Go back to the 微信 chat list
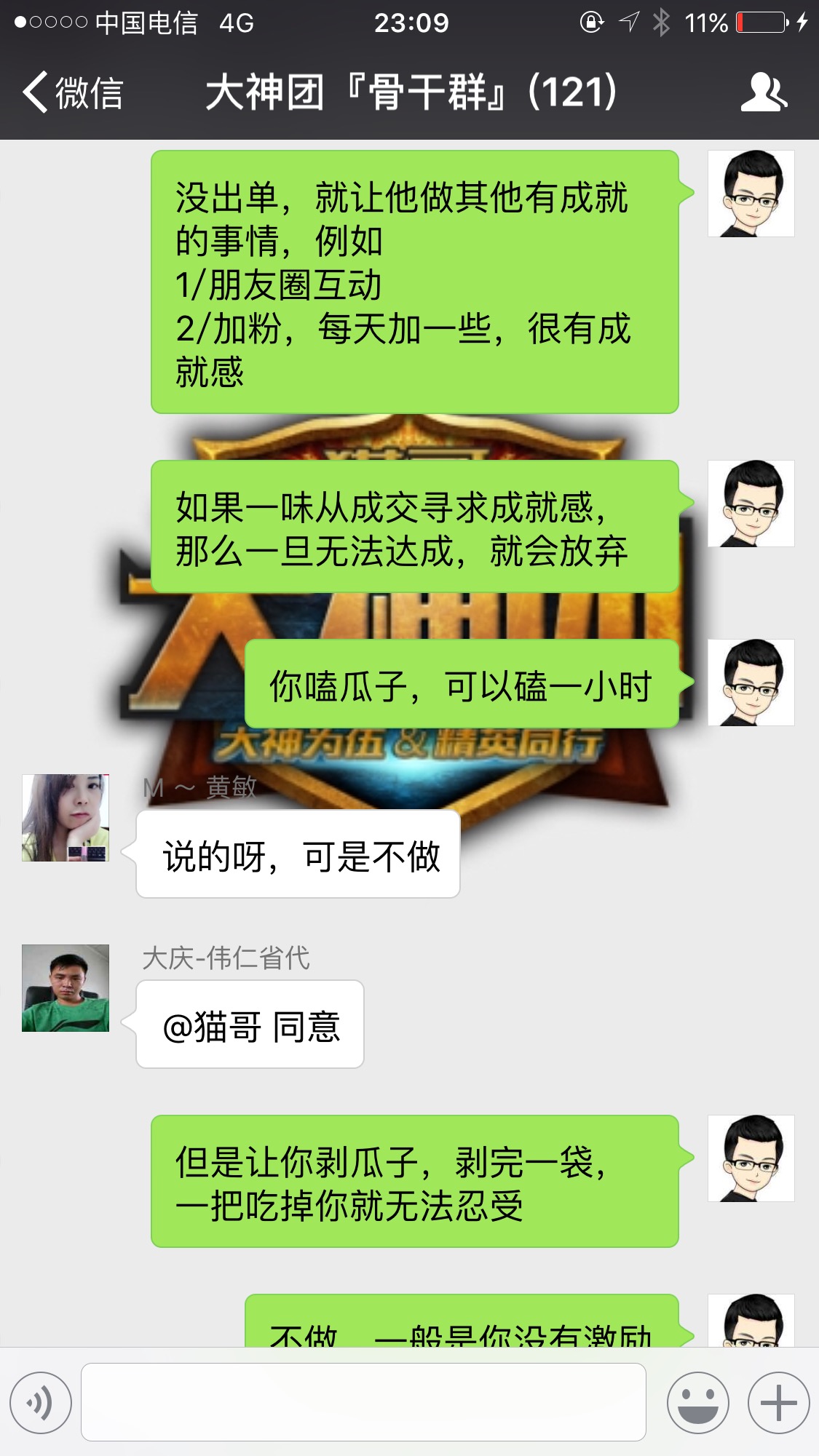The image size is (819, 1456). click(73, 92)
